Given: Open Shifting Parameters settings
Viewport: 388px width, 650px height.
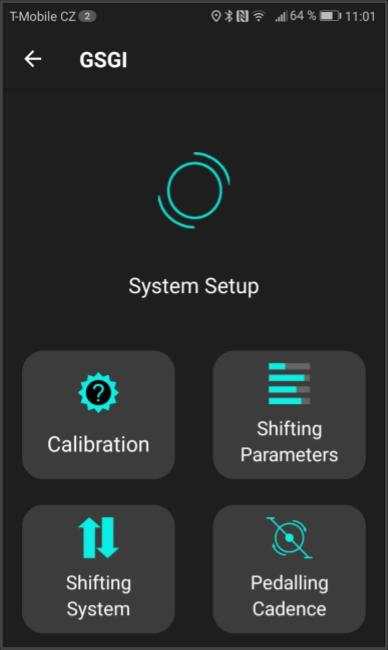Looking at the screenshot, I should [289, 415].
